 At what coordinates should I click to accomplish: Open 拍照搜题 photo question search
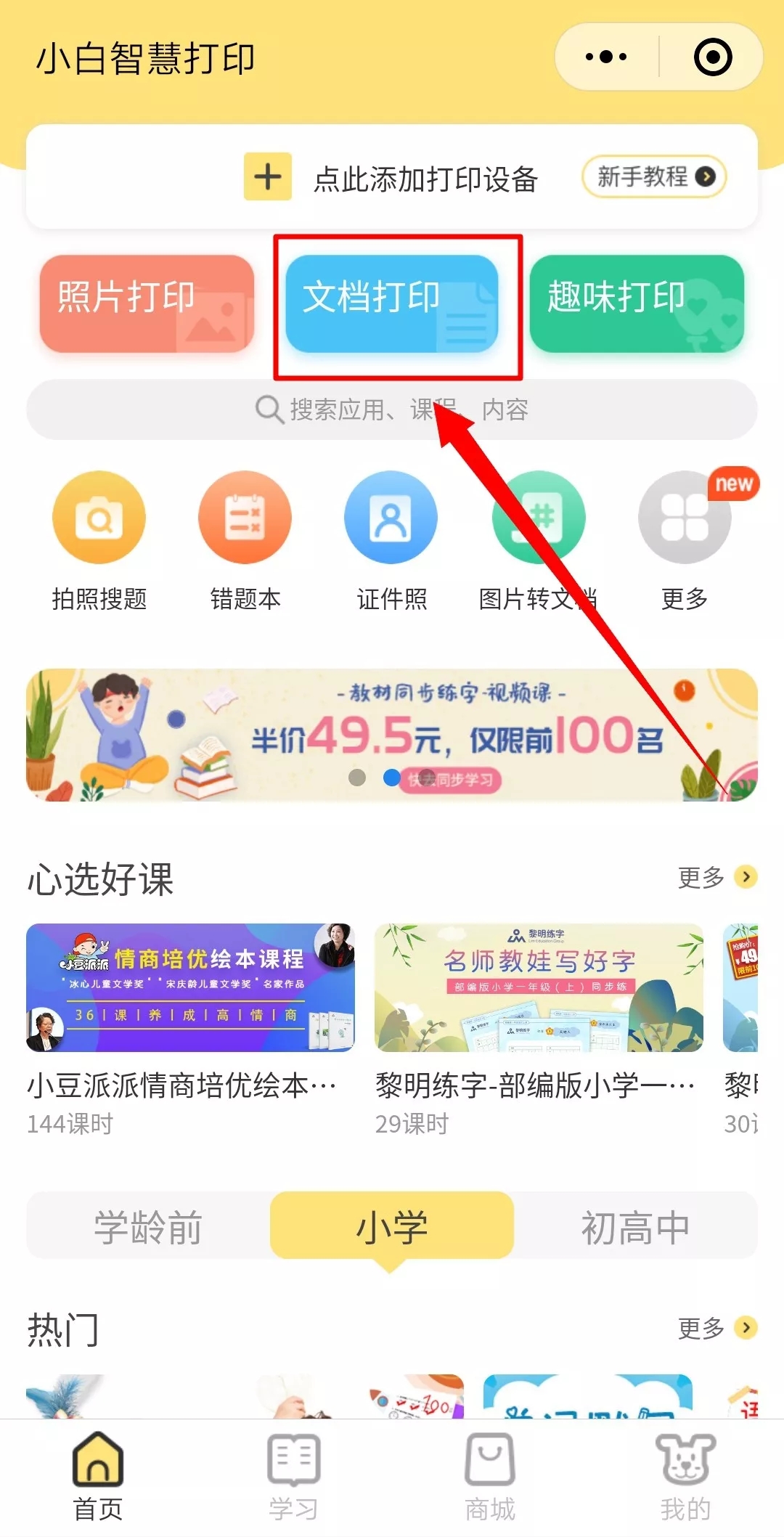click(x=99, y=518)
